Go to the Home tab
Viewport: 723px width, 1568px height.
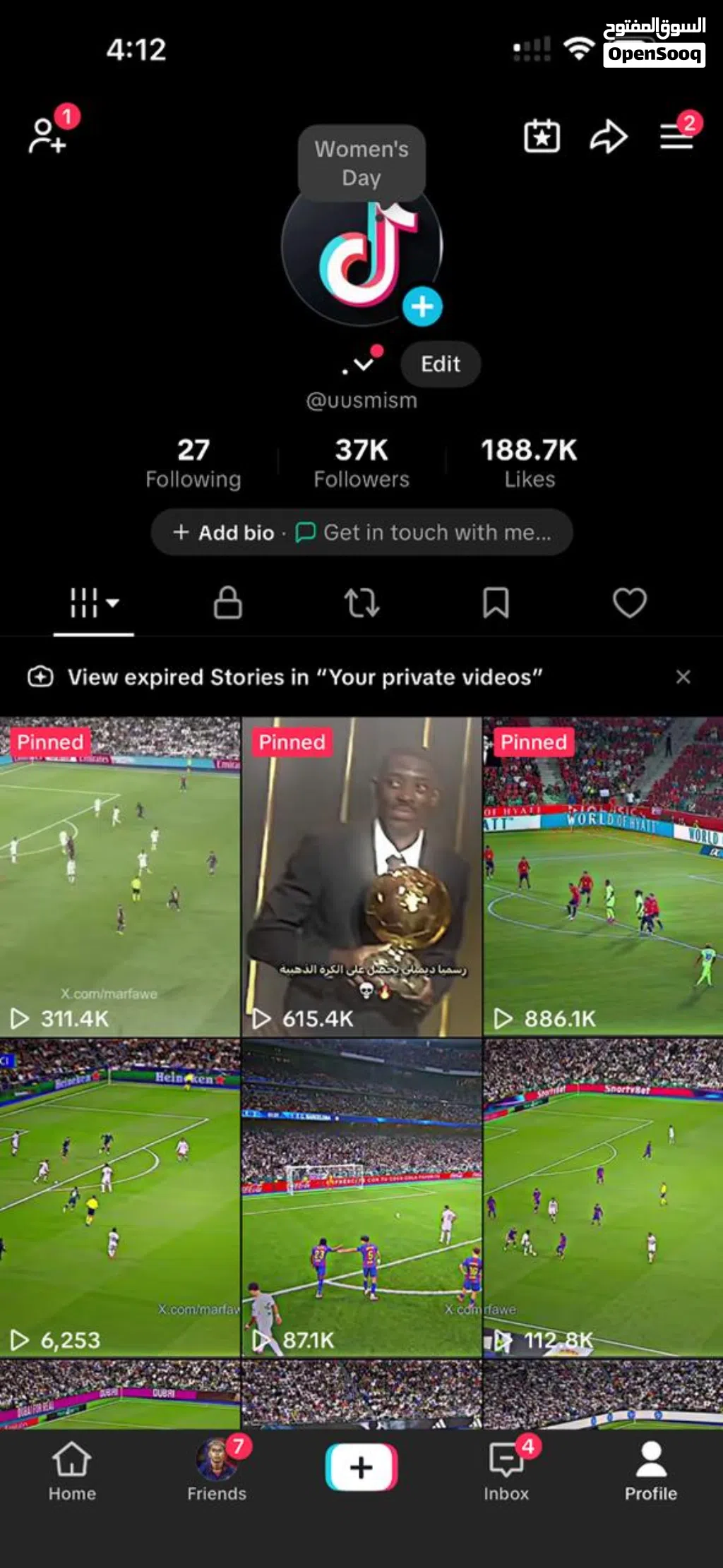[x=72, y=1471]
